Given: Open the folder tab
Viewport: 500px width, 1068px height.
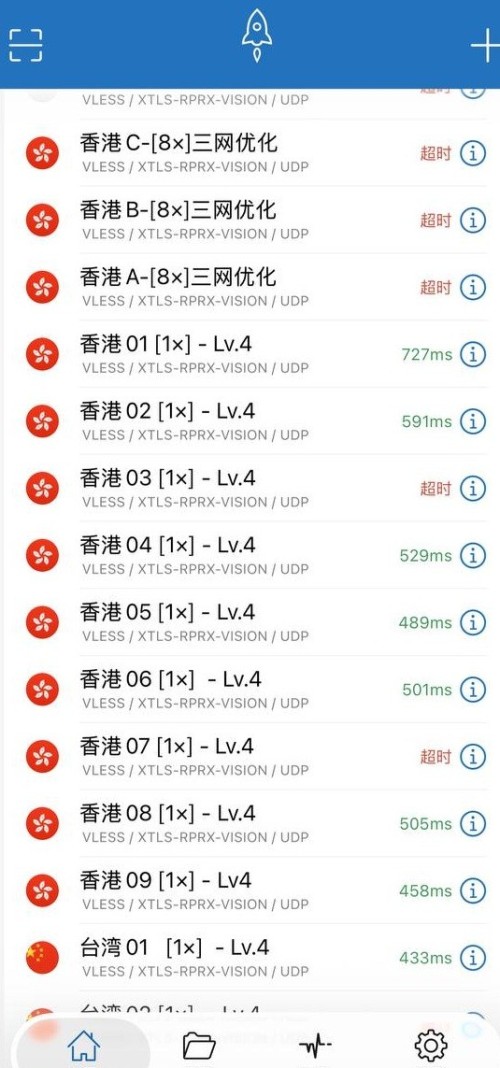Looking at the screenshot, I should (199, 1046).
